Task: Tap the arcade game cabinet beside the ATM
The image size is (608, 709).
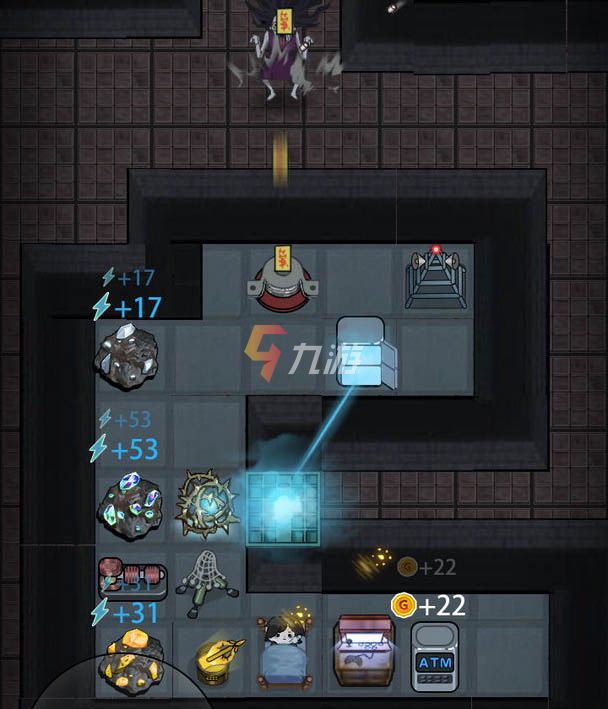Action: click(x=361, y=651)
